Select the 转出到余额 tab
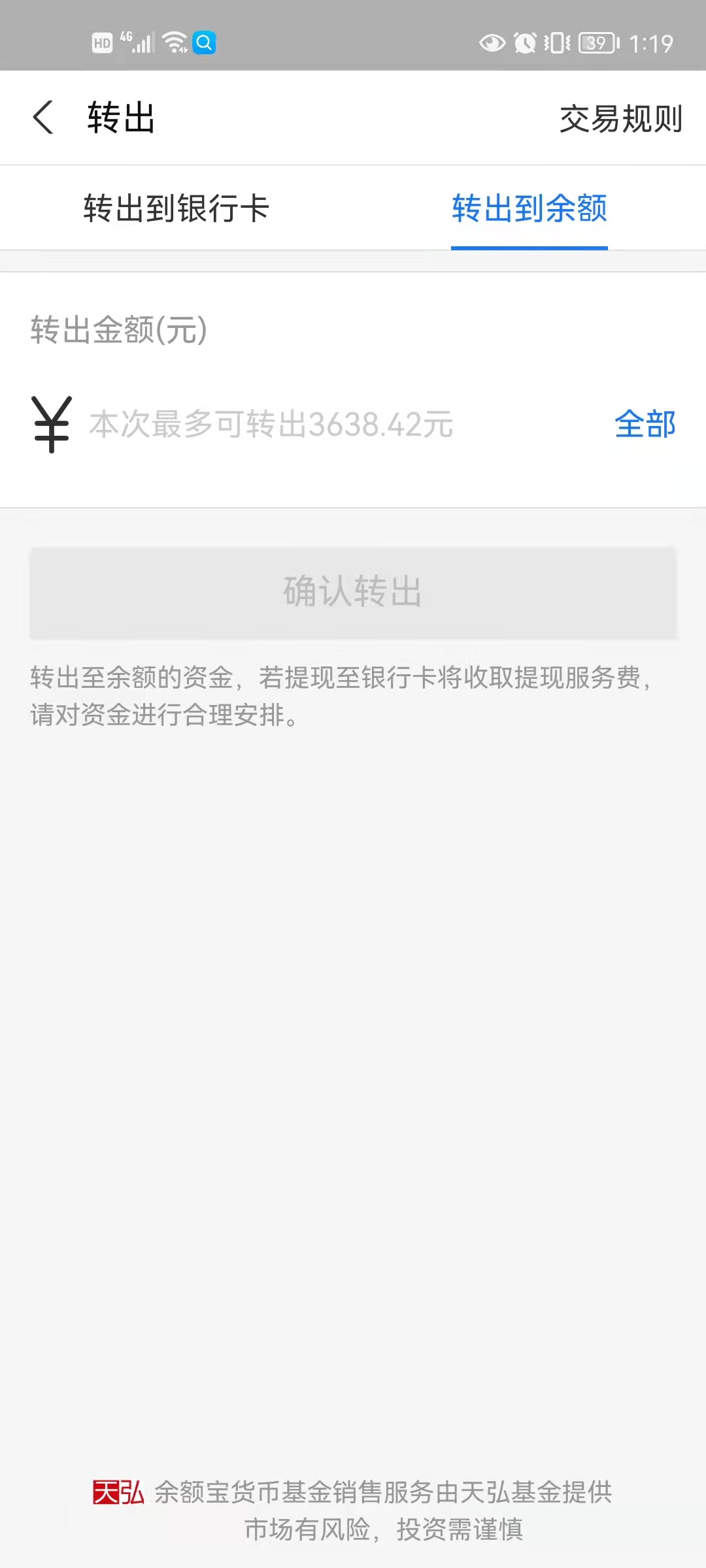 pyautogui.click(x=528, y=209)
